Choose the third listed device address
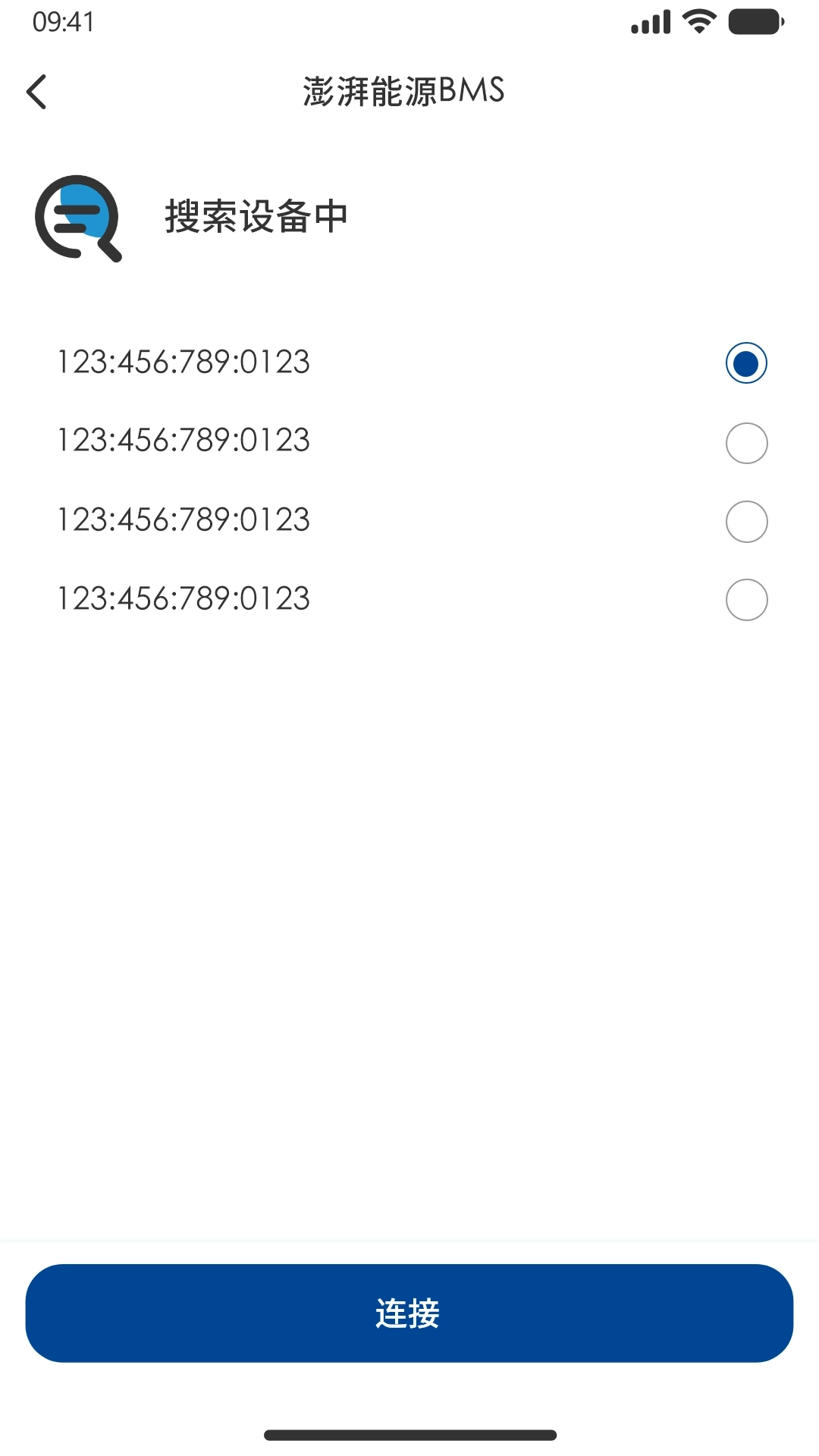The image size is (819, 1456). (746, 522)
